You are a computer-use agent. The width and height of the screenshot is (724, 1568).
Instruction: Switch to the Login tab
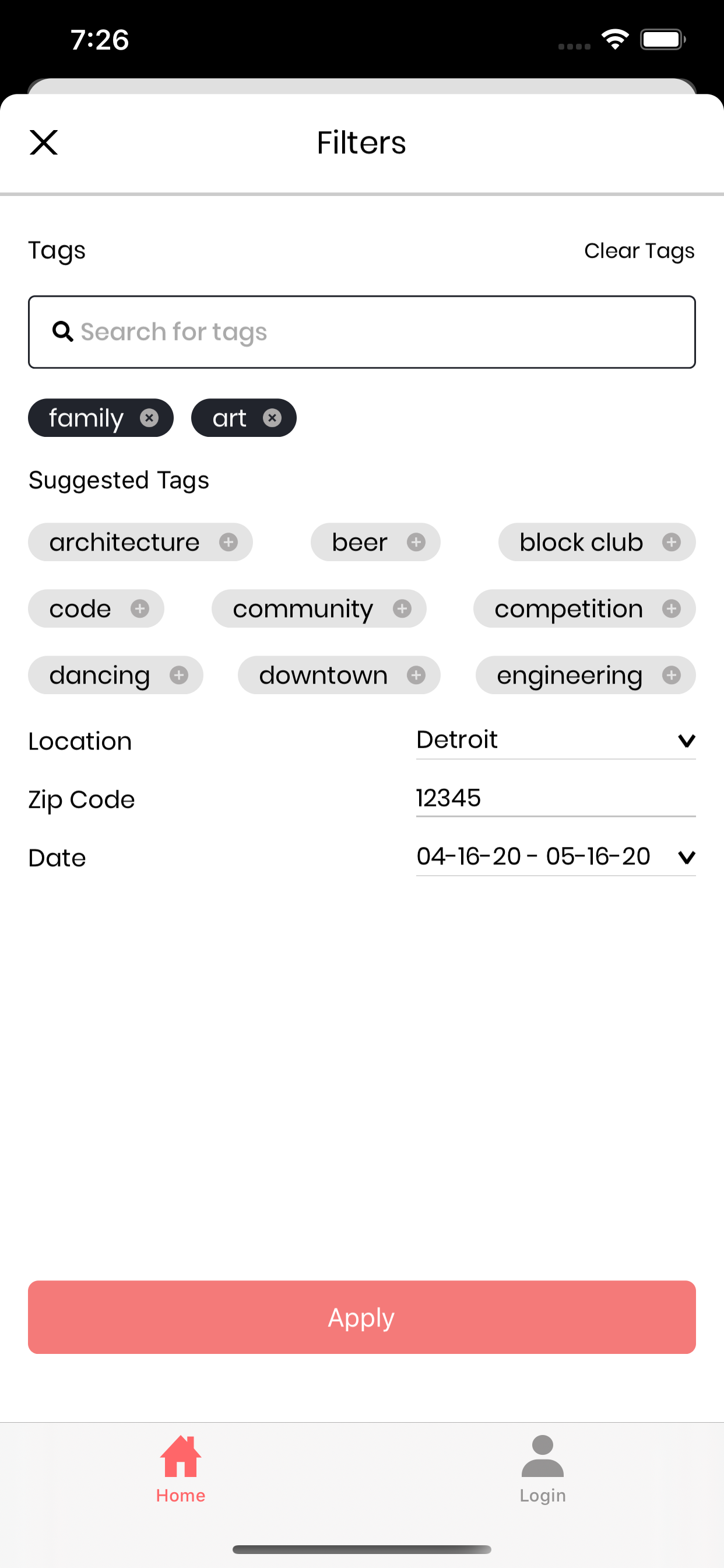coord(543,1469)
